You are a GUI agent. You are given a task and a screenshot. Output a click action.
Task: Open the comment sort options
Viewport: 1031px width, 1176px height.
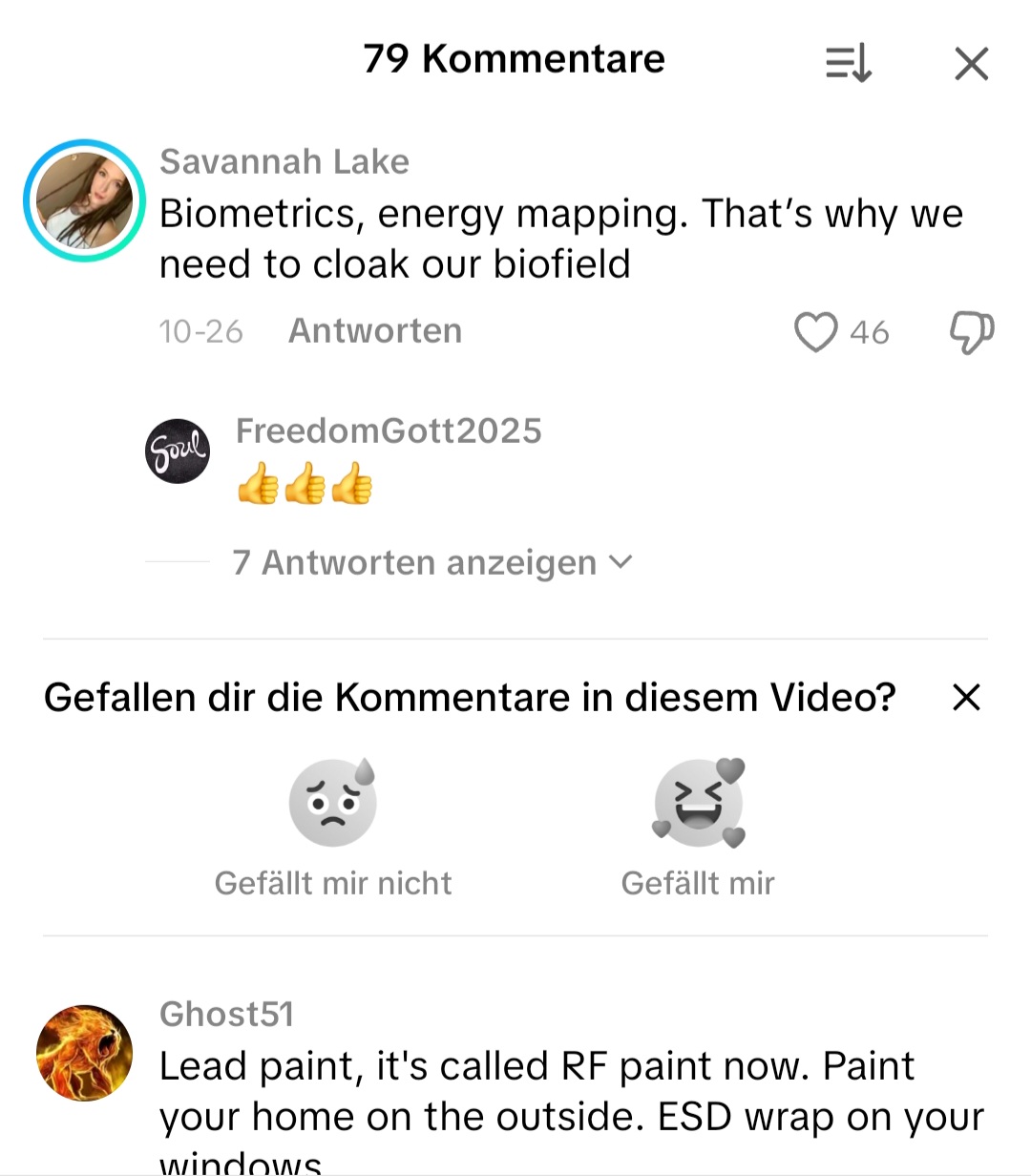click(x=849, y=64)
